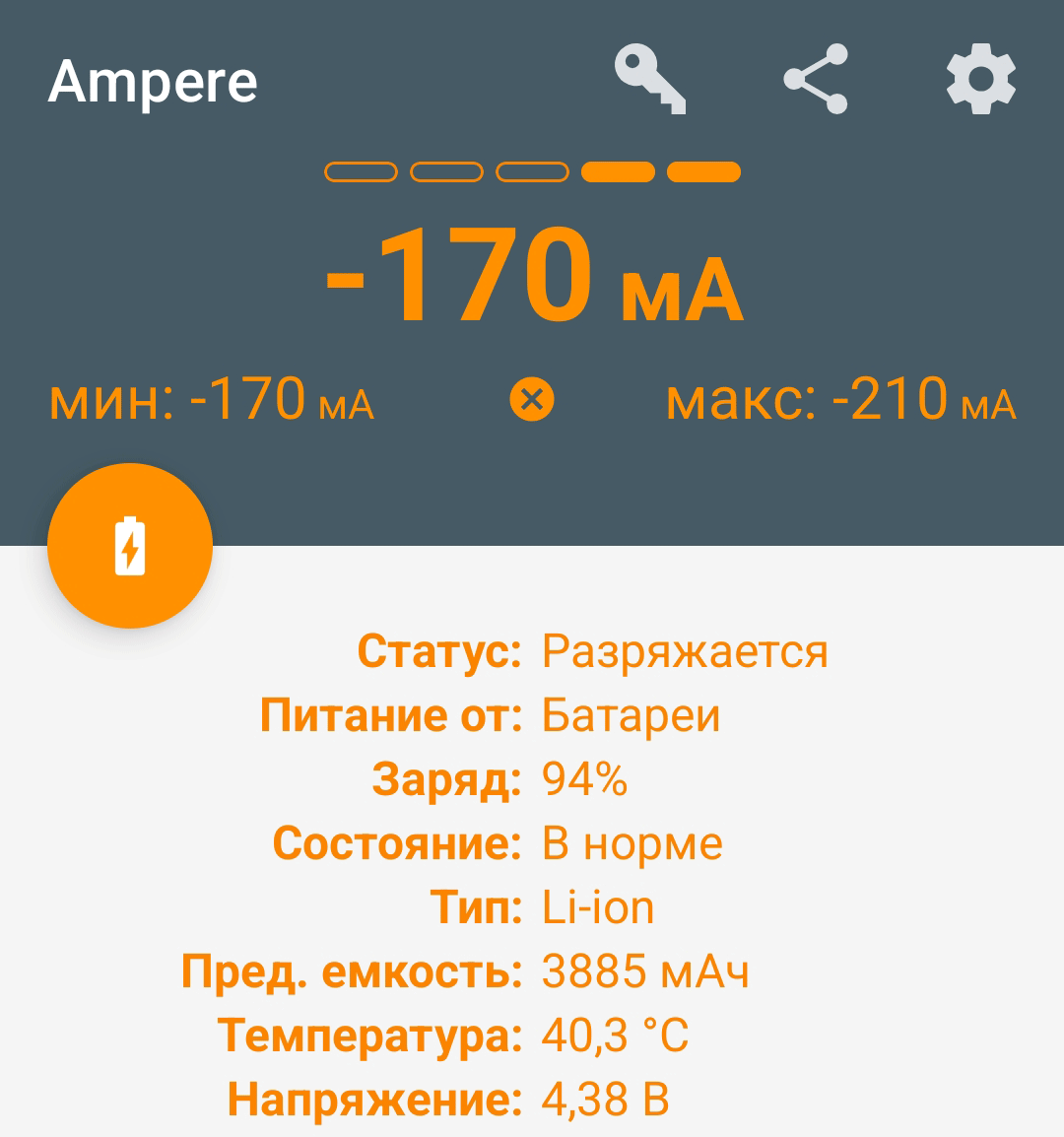This screenshot has height=1137, width=1064.
Task: Tap the orange battery button
Action: point(130,546)
